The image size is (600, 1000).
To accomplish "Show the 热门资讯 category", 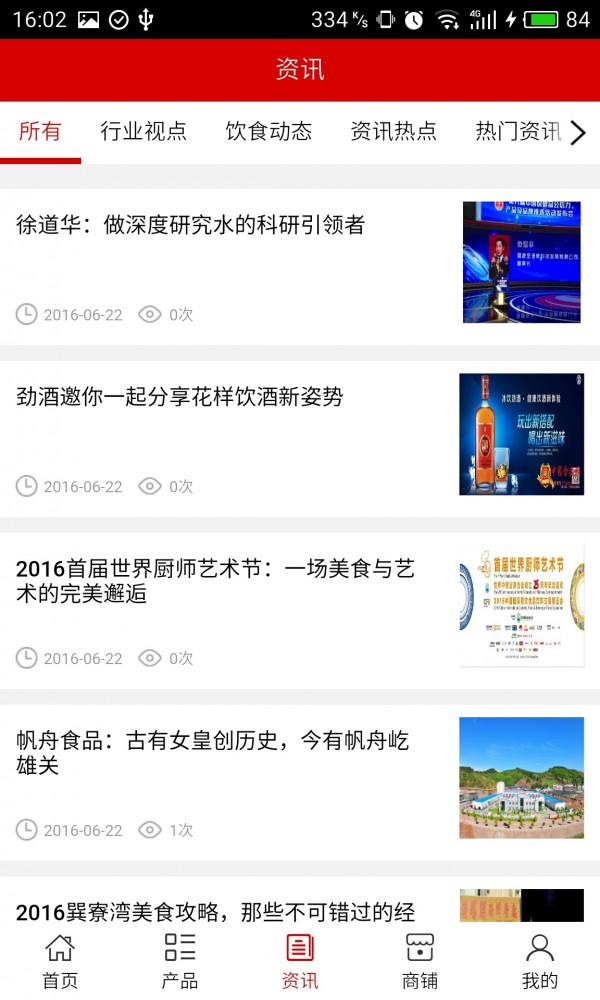I will [x=517, y=131].
